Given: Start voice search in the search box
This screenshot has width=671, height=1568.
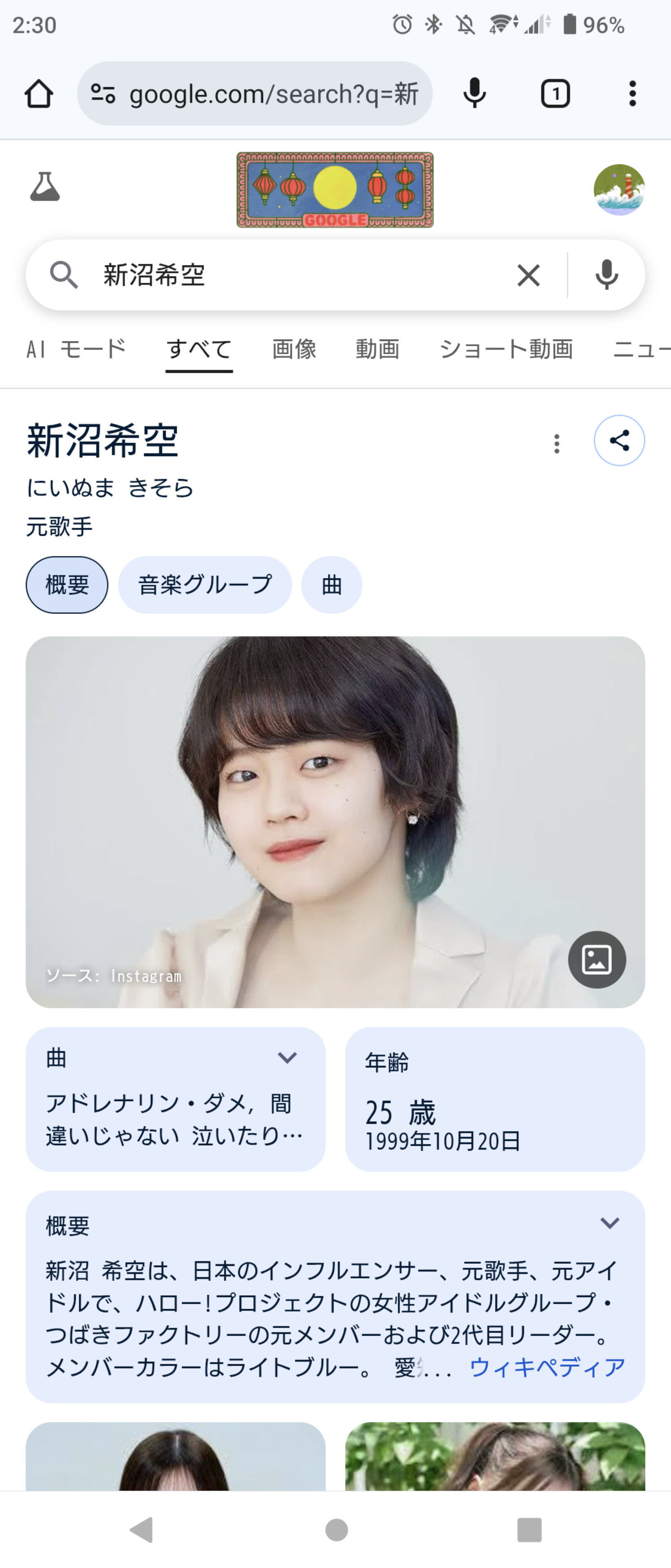Looking at the screenshot, I should 606,275.
